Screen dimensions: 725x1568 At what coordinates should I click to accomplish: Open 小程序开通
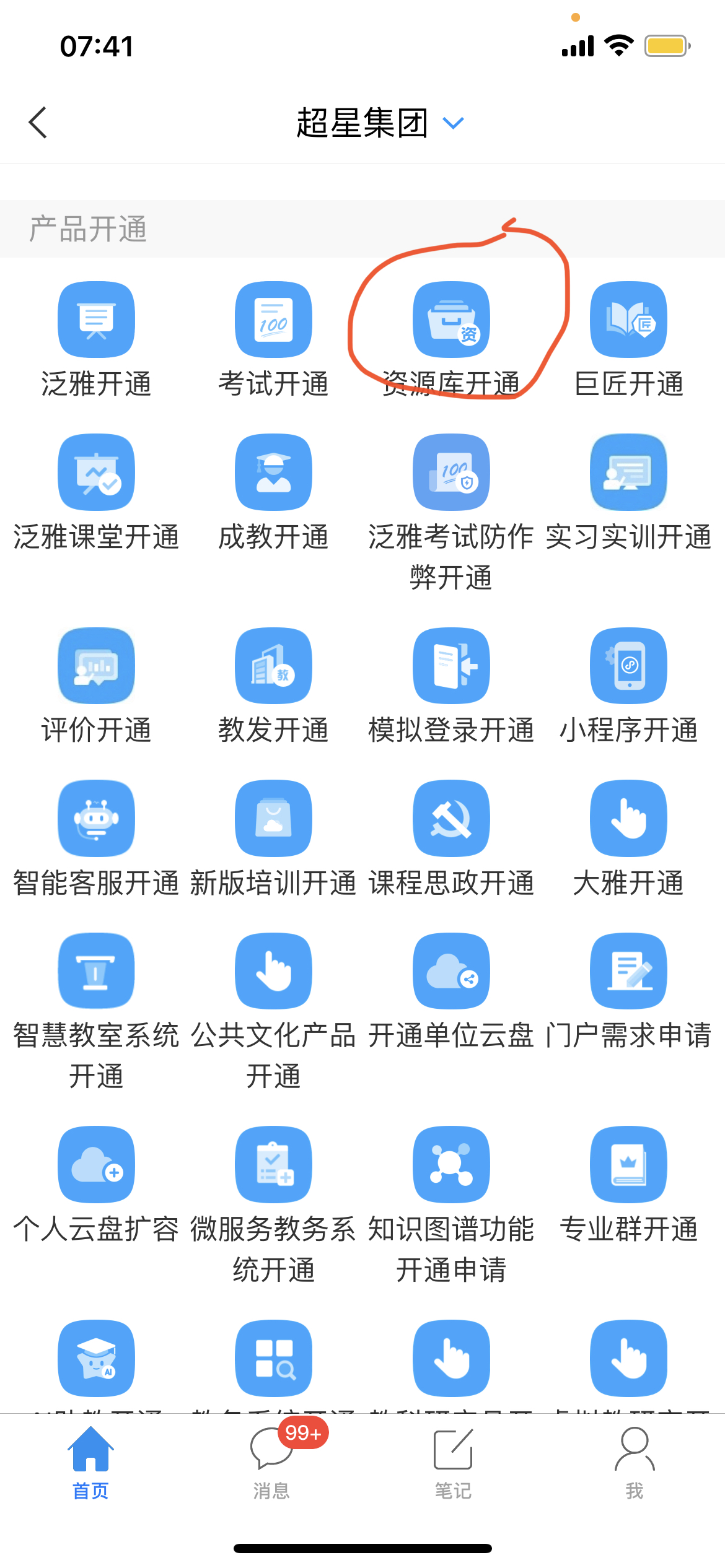pos(628,666)
